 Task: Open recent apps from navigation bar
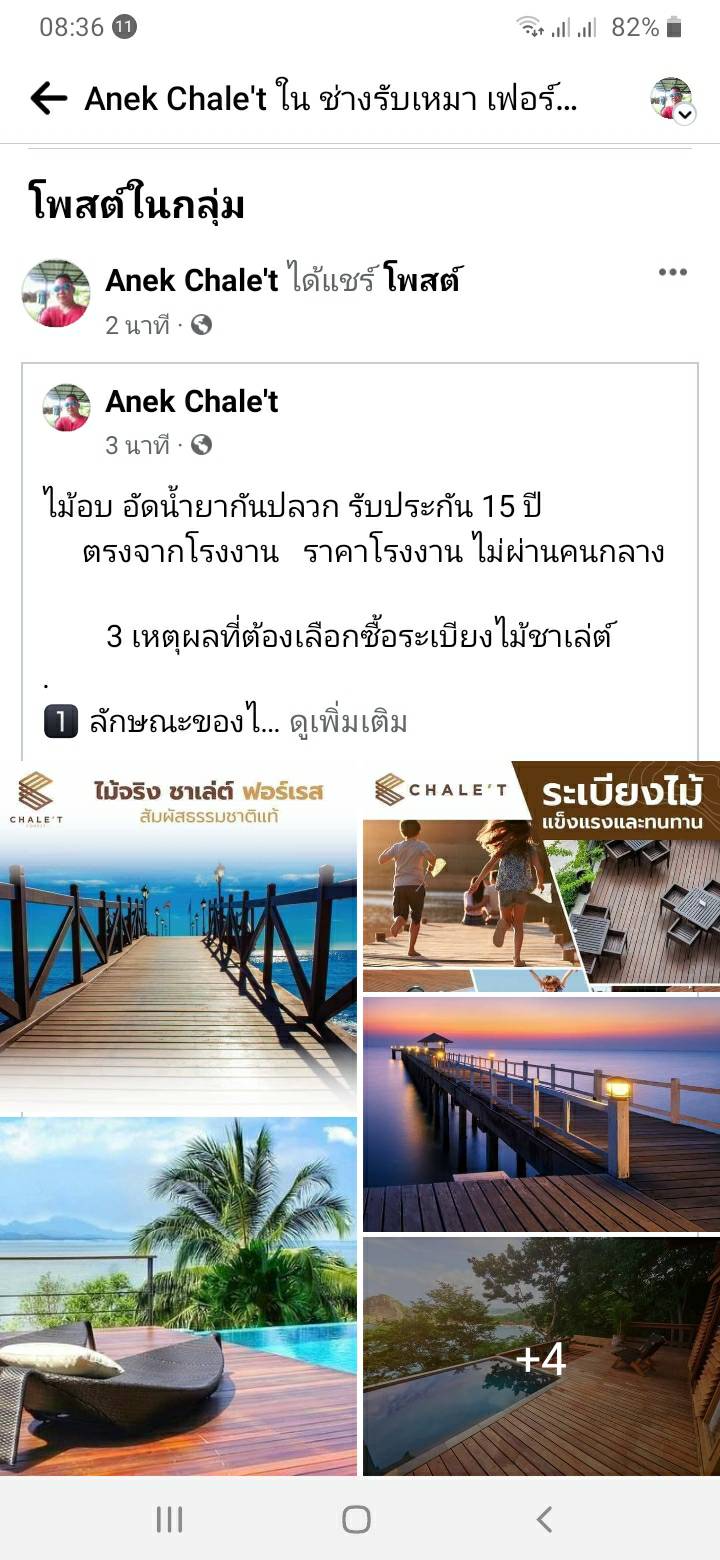coord(169,1519)
